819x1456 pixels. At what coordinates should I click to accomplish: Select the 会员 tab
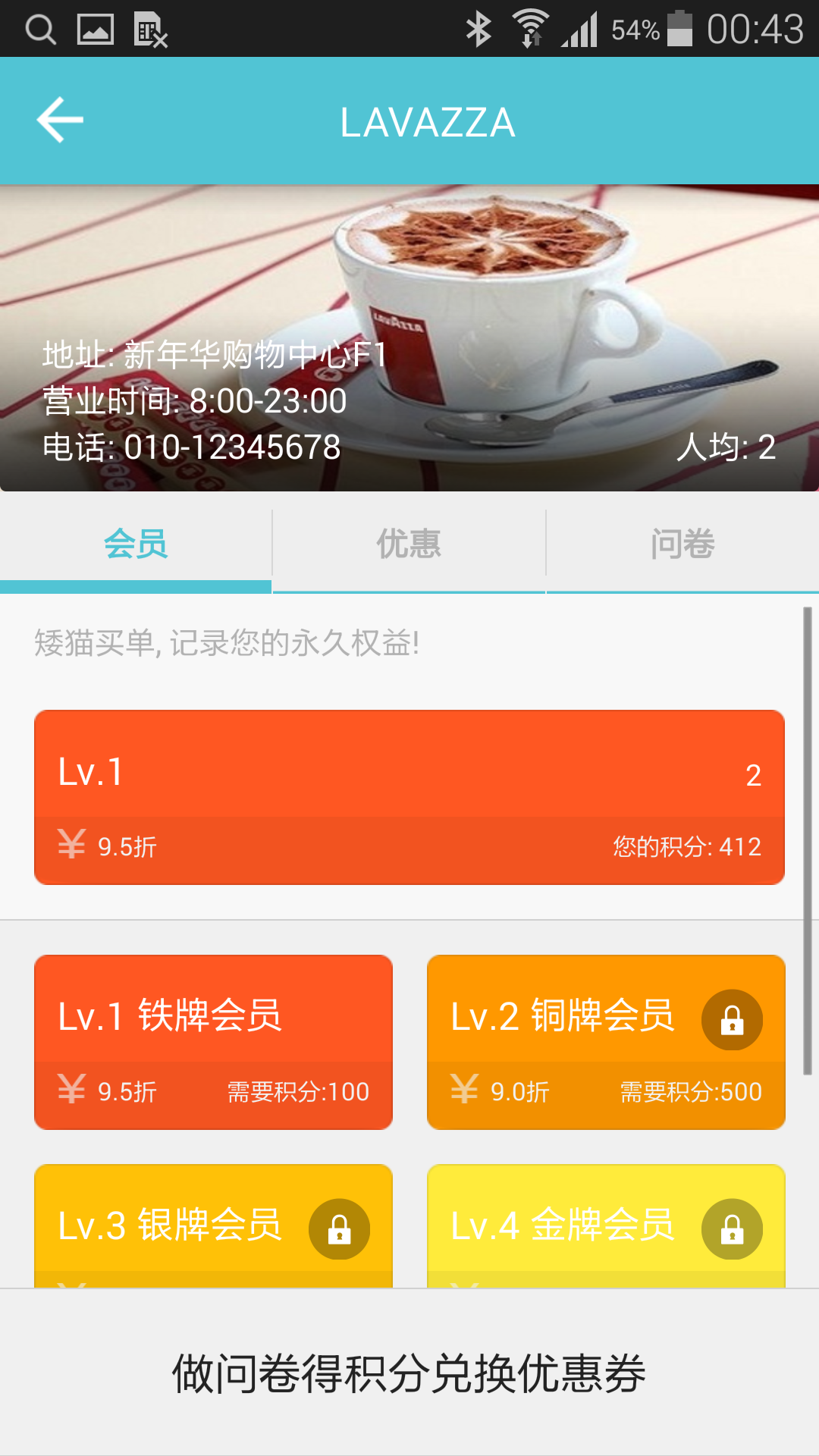[x=136, y=544]
